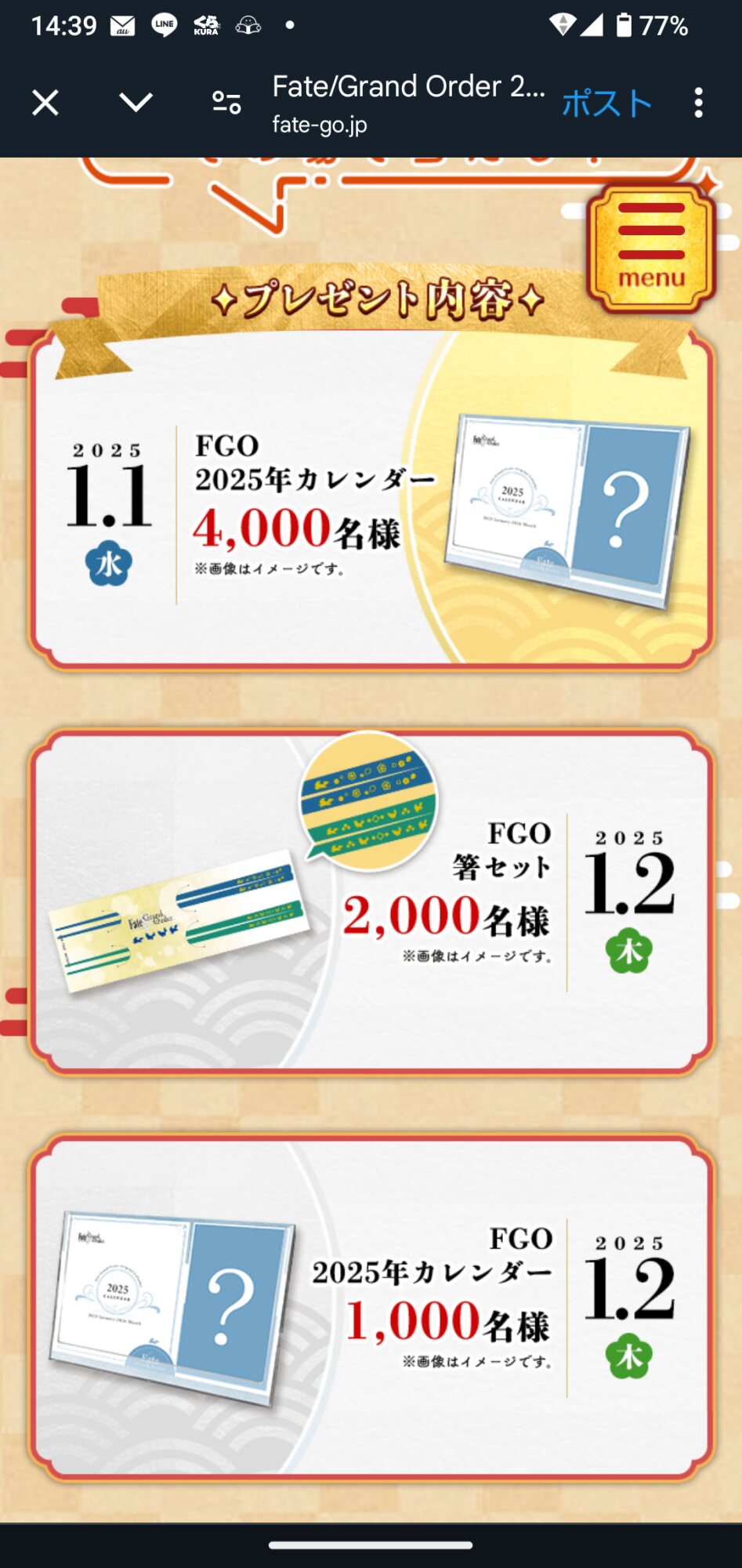Close the in-app browser tab
The height and width of the screenshot is (1568, 742).
coord(45,103)
